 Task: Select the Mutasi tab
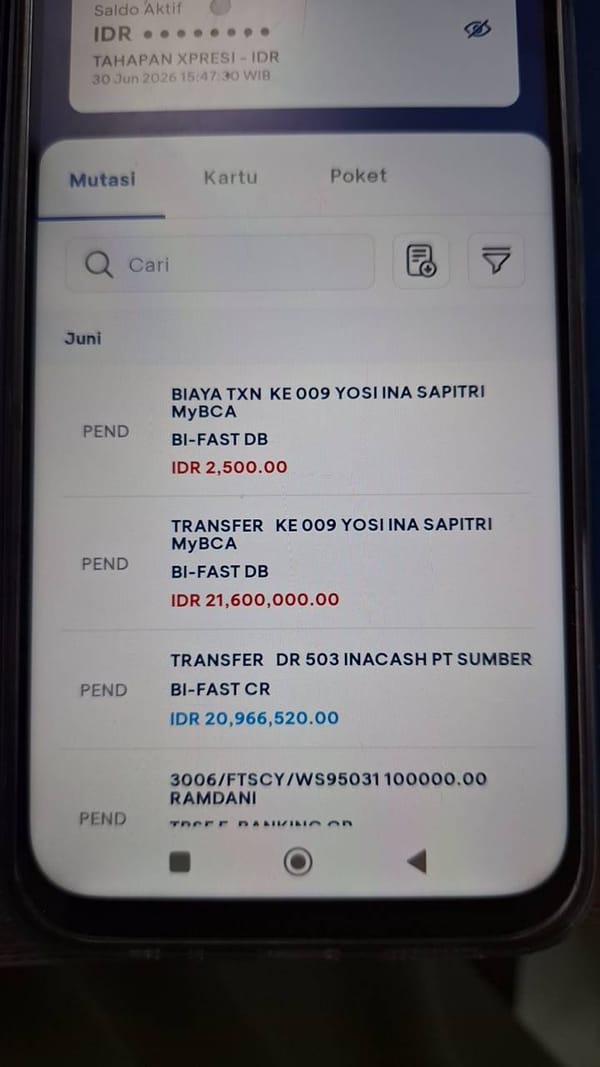point(103,180)
